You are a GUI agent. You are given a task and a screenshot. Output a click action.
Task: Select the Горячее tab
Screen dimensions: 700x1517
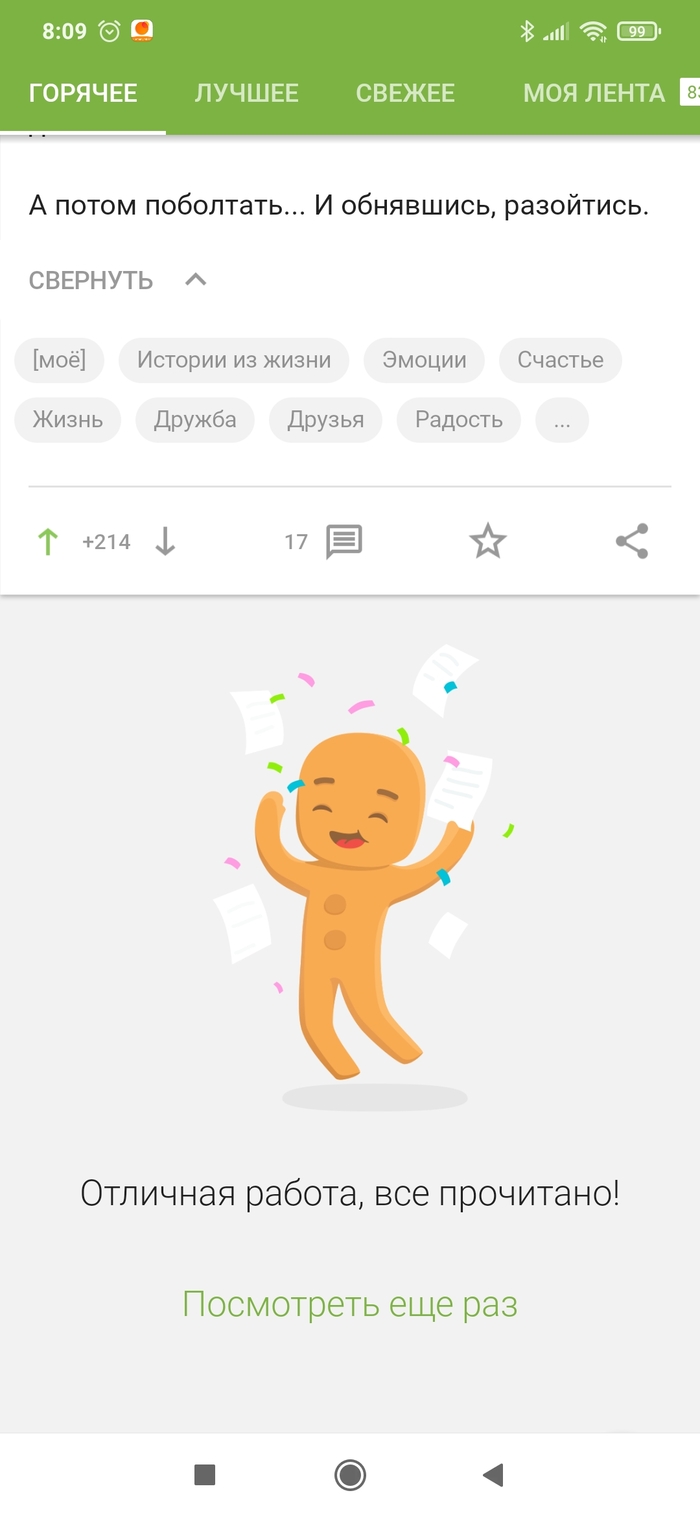(83, 93)
